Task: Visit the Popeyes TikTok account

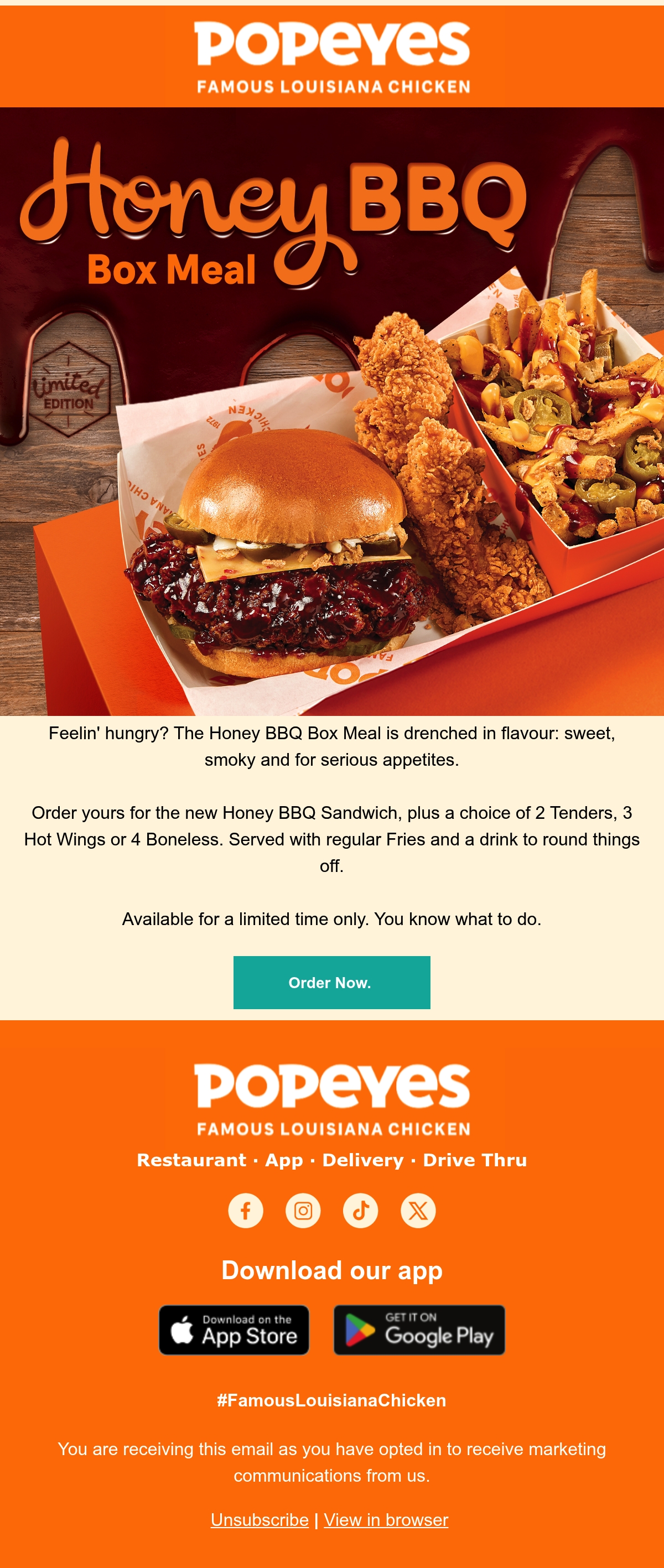Action: (360, 1210)
